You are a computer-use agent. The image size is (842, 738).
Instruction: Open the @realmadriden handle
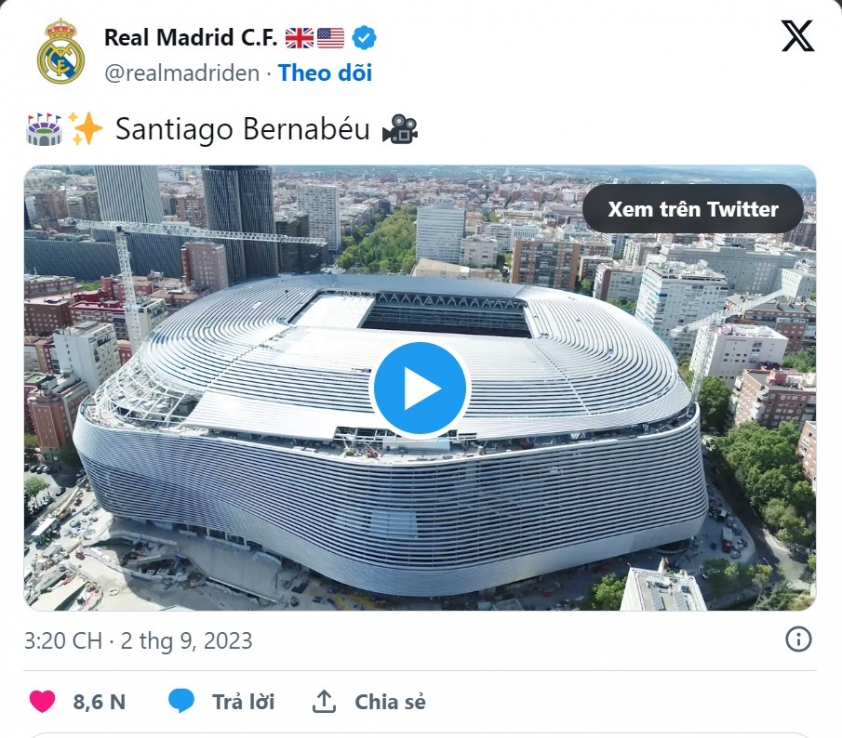click(181, 73)
